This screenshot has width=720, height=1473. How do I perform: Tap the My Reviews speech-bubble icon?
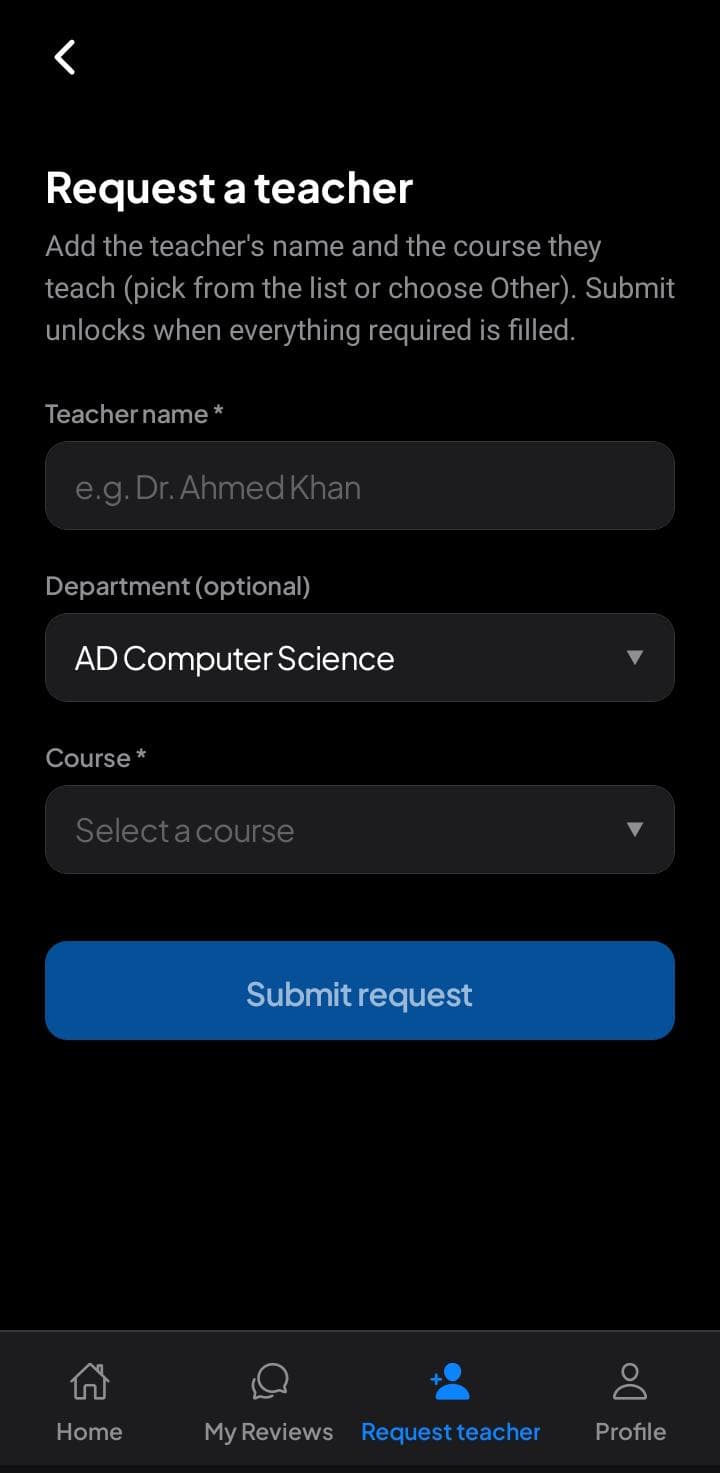(x=267, y=1380)
